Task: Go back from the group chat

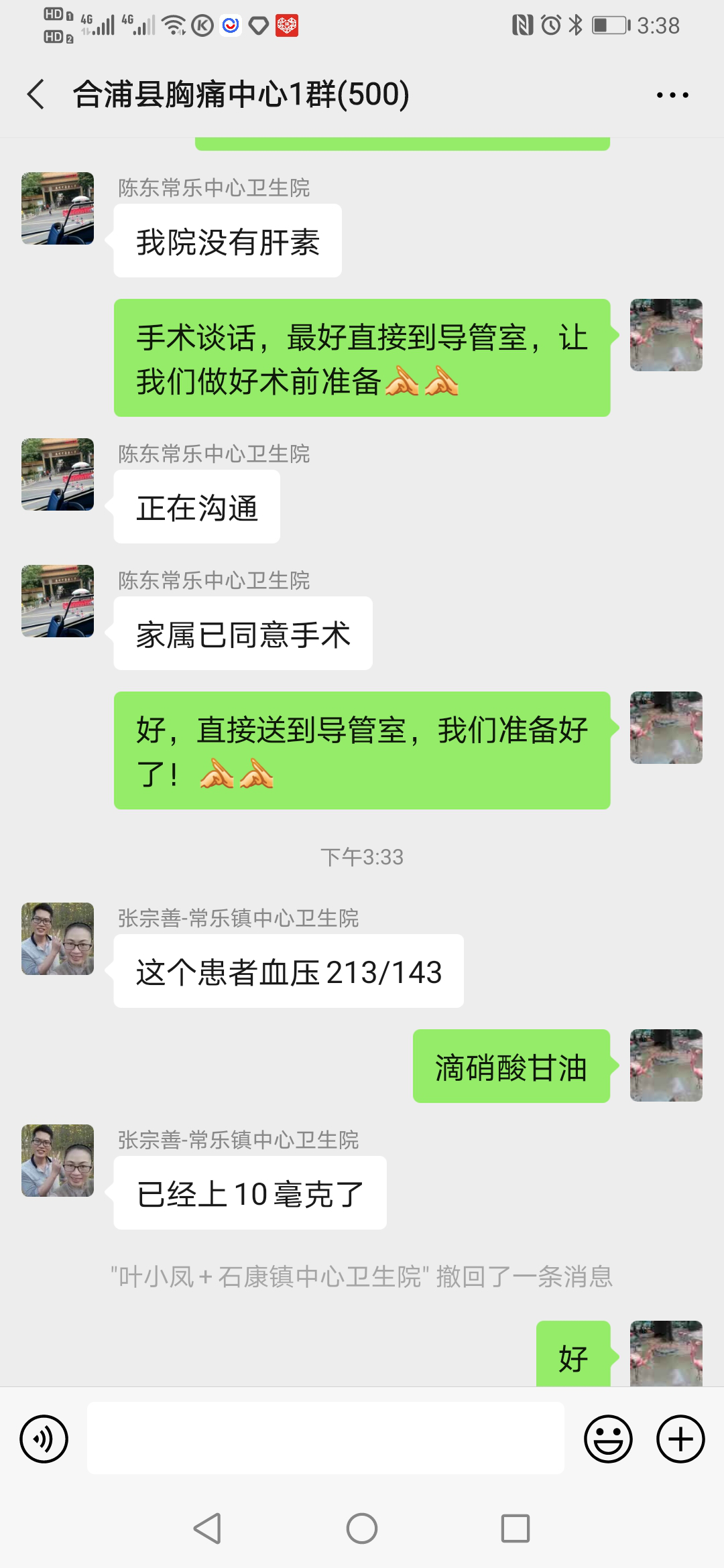Action: [x=36, y=94]
